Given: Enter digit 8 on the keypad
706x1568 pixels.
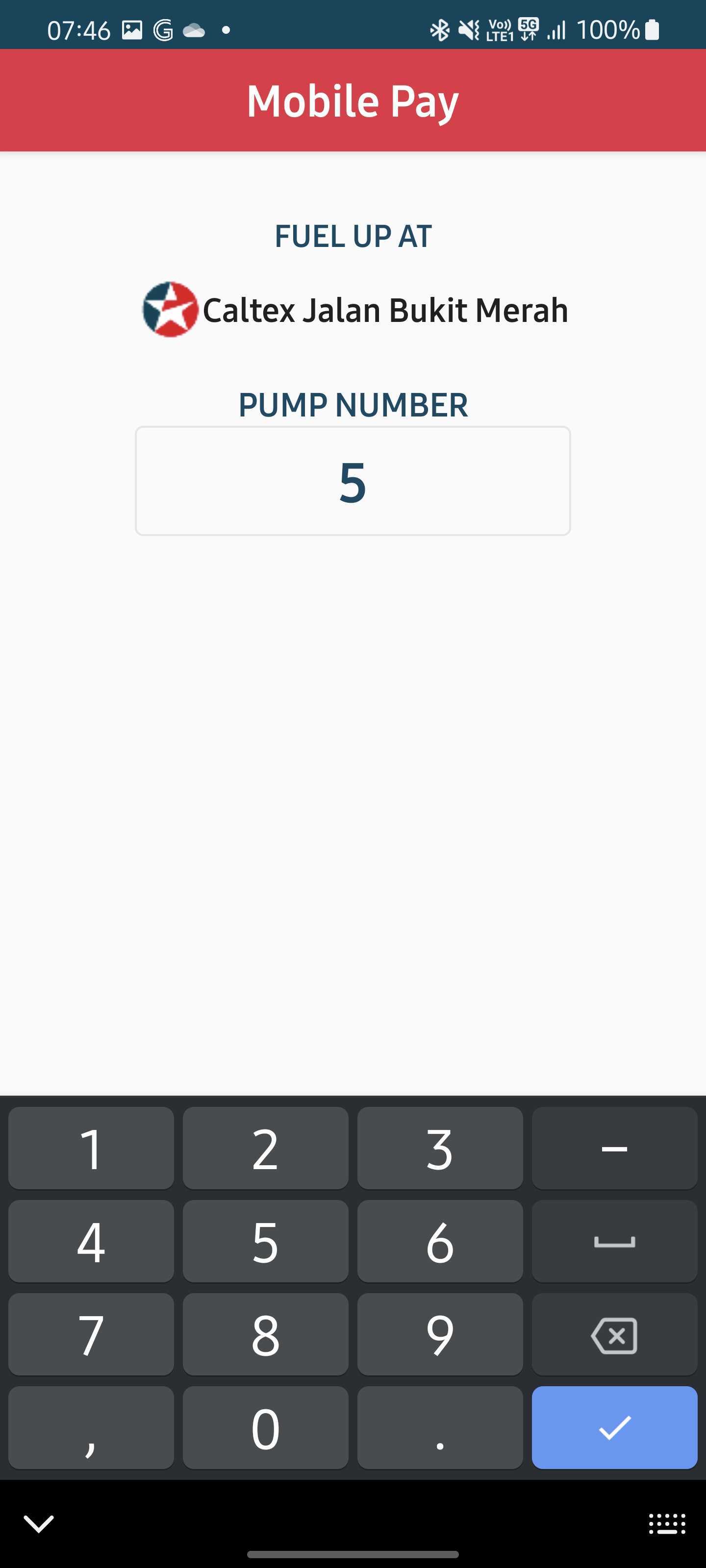Looking at the screenshot, I should click(266, 1334).
